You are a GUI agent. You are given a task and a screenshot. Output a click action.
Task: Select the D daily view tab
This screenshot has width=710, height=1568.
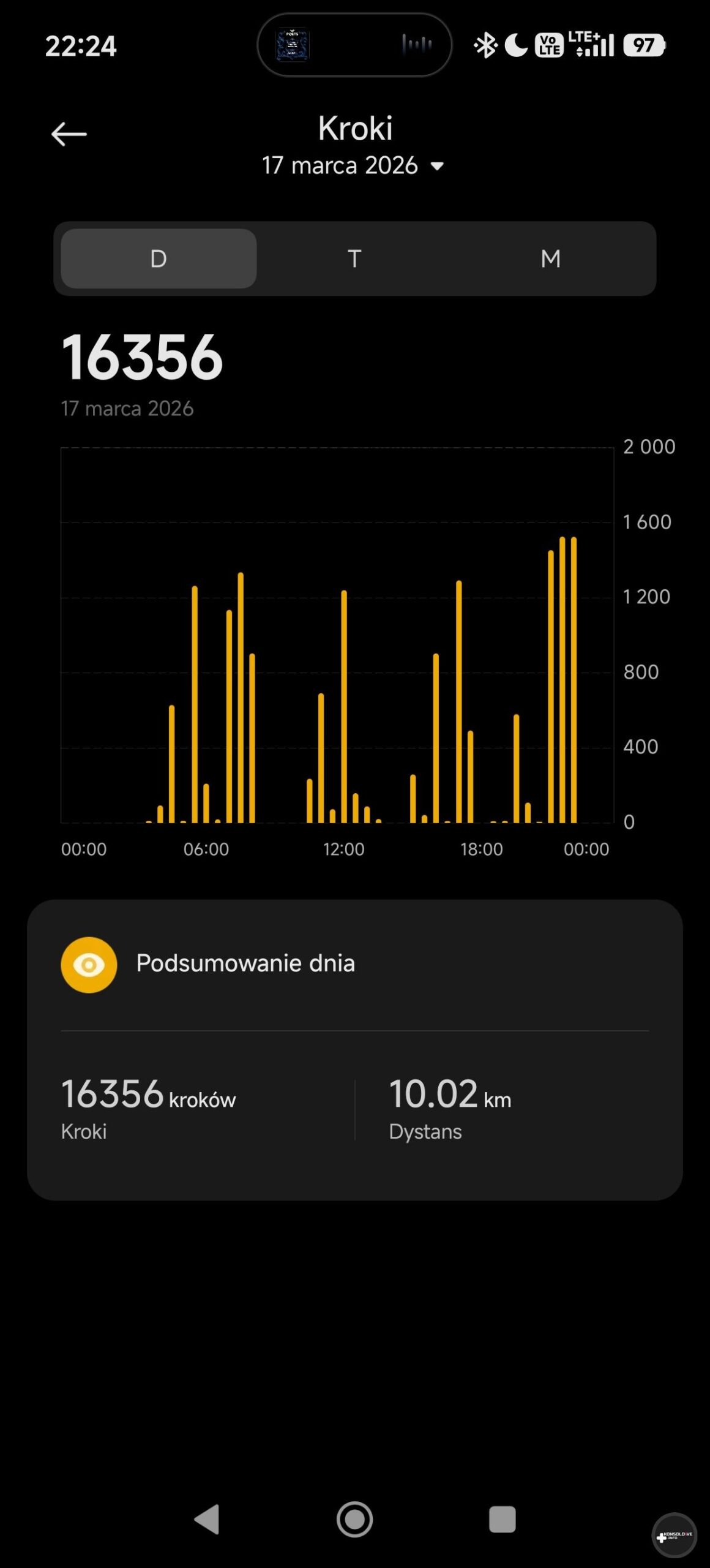click(159, 258)
